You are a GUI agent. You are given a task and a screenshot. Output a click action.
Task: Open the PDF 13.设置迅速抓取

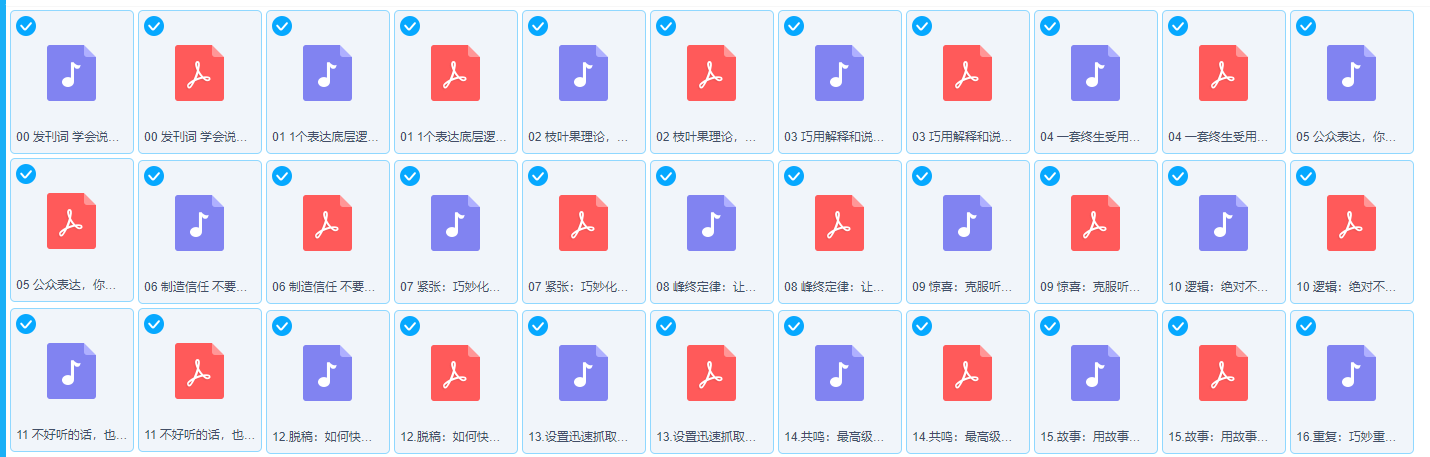tap(711, 372)
